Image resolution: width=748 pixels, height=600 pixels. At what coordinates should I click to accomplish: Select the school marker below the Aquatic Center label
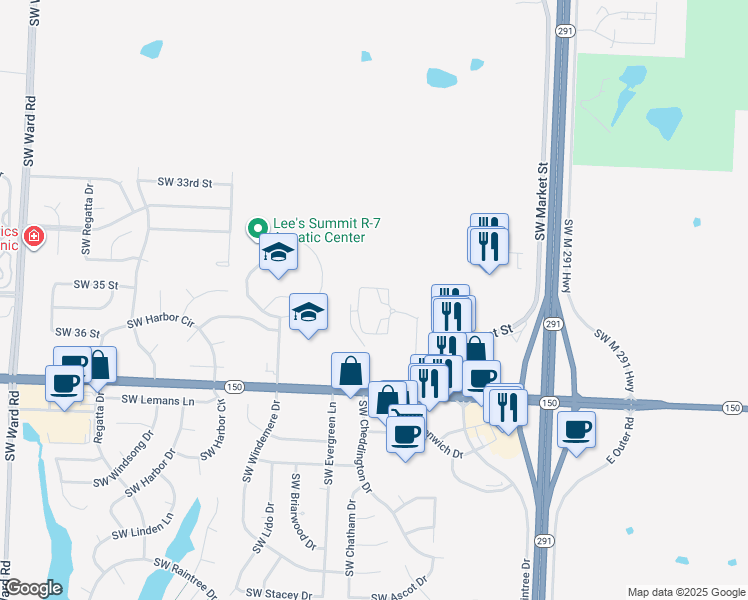coord(279,255)
